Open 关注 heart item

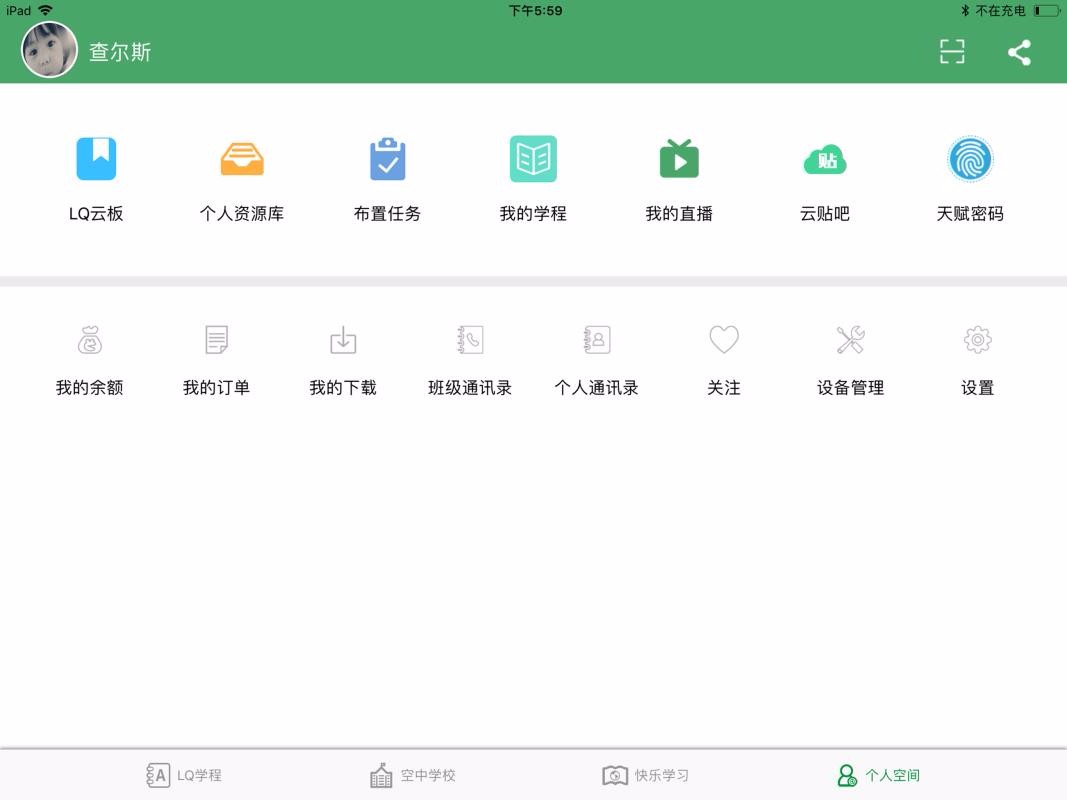[x=724, y=360]
